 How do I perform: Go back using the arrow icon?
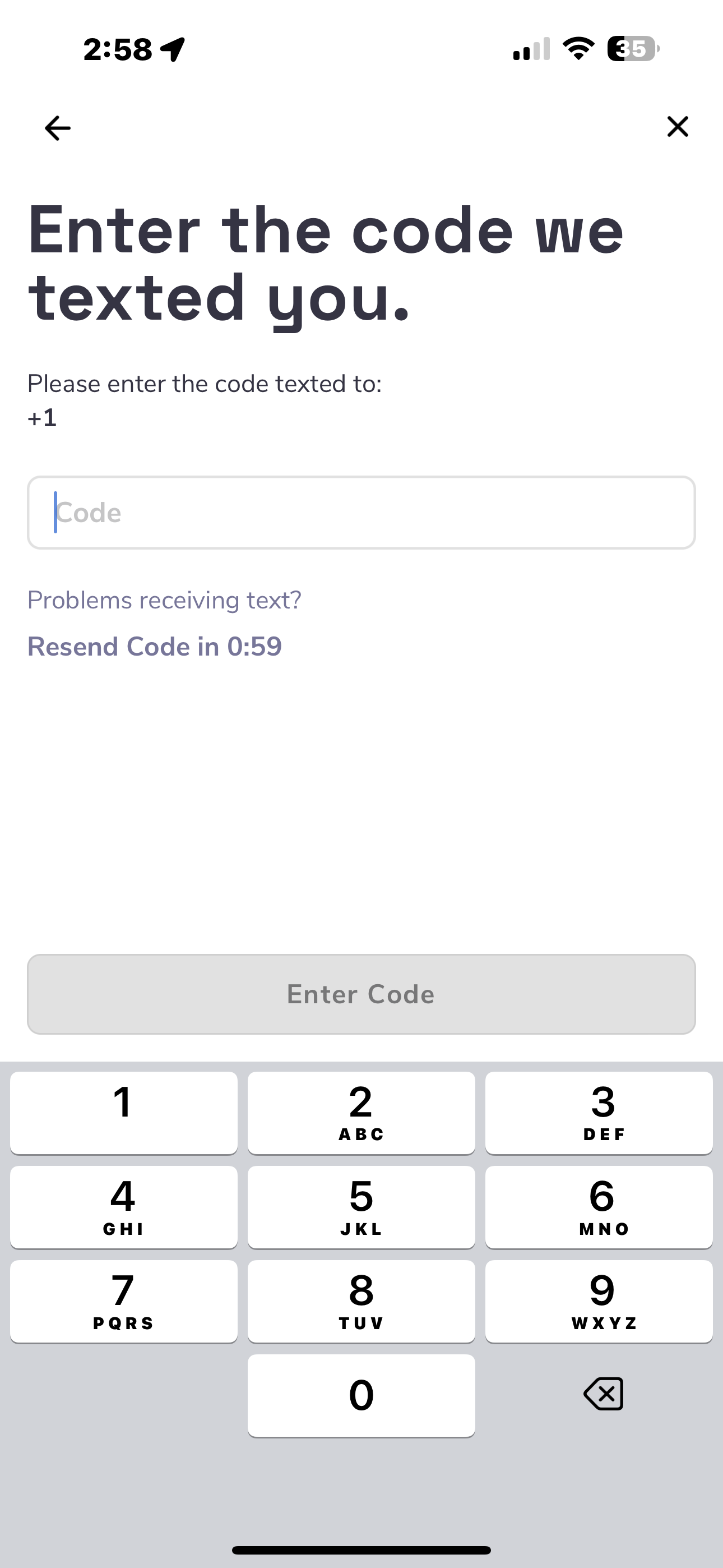tap(58, 128)
